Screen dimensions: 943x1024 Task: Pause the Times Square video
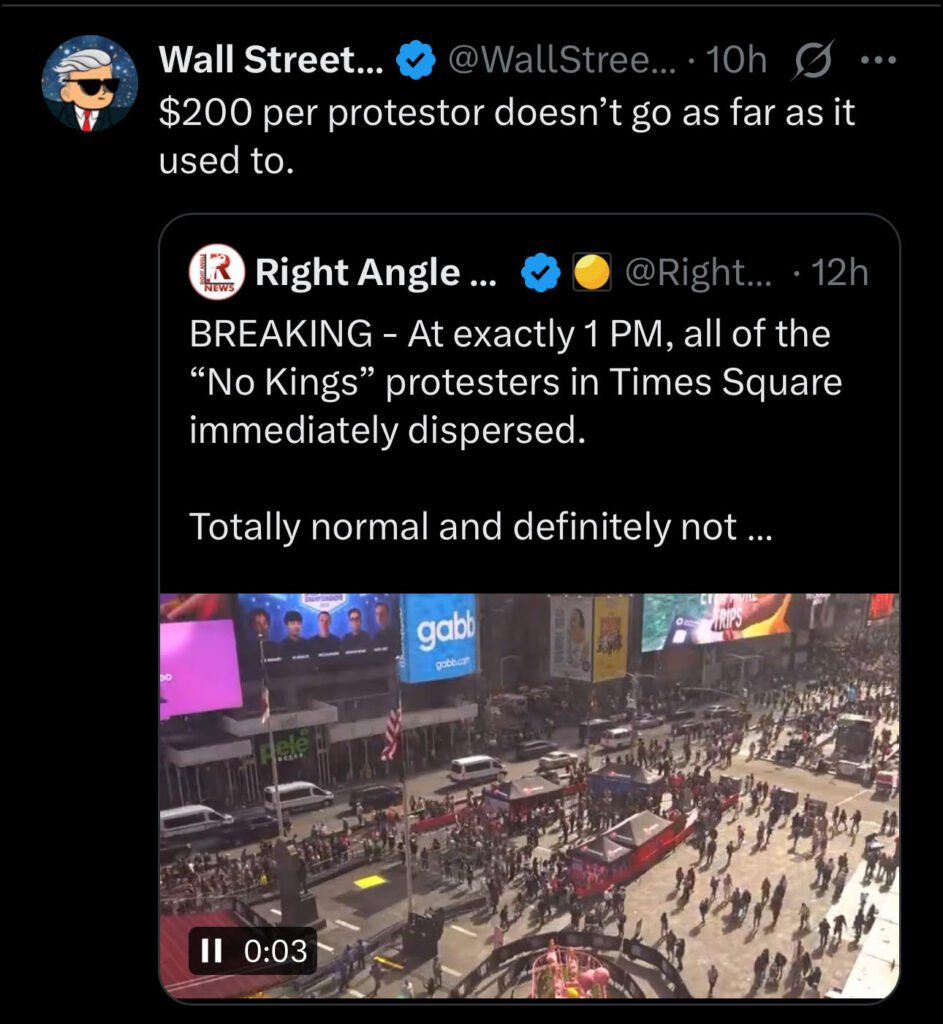pyautogui.click(x=212, y=949)
